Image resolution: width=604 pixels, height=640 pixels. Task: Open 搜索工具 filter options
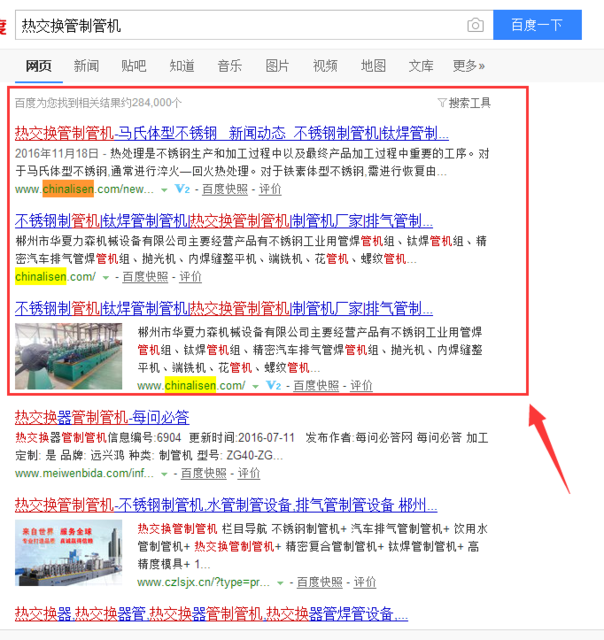[465, 103]
